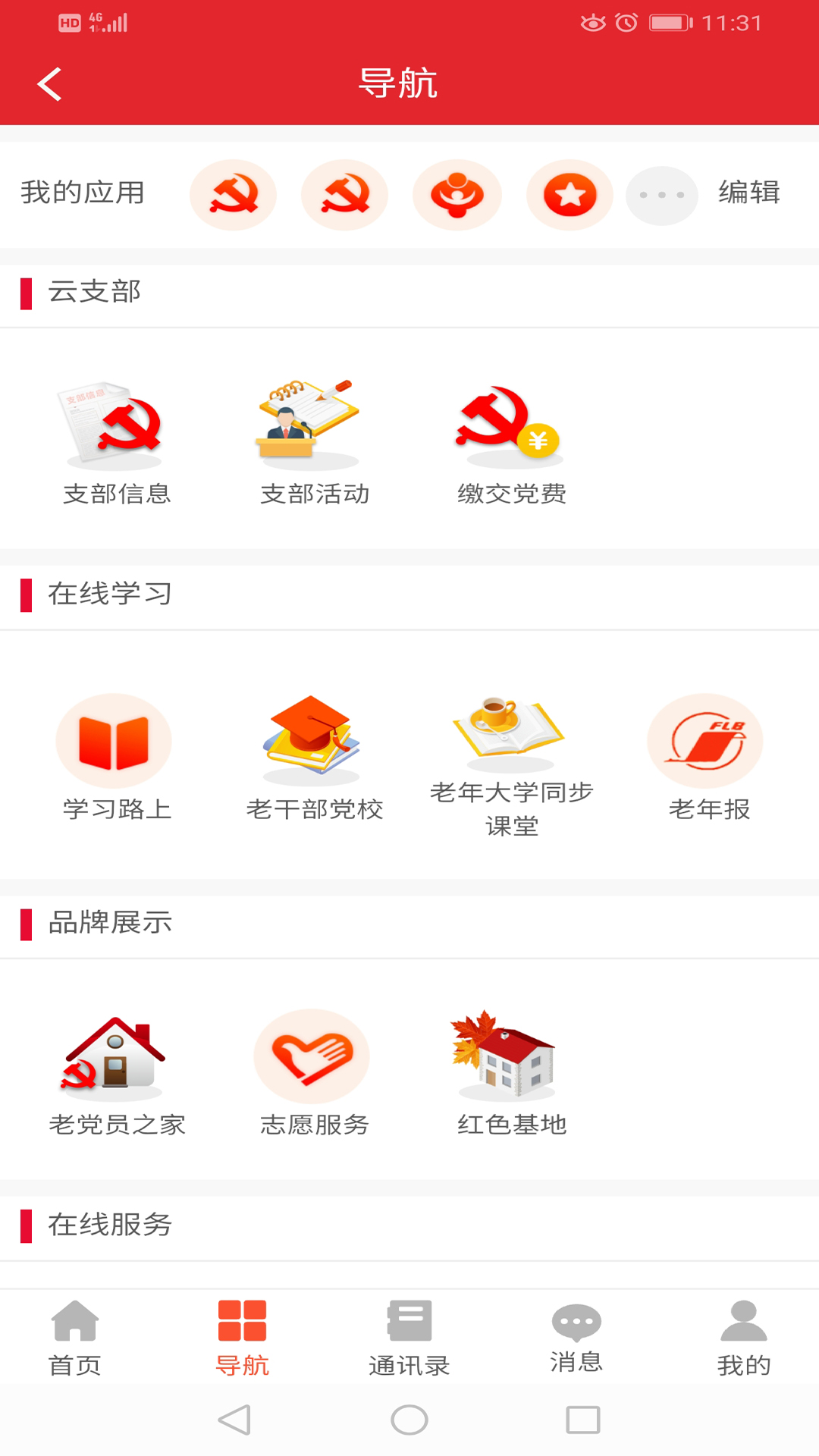Open the more apps ellipsis circle

[x=662, y=195]
